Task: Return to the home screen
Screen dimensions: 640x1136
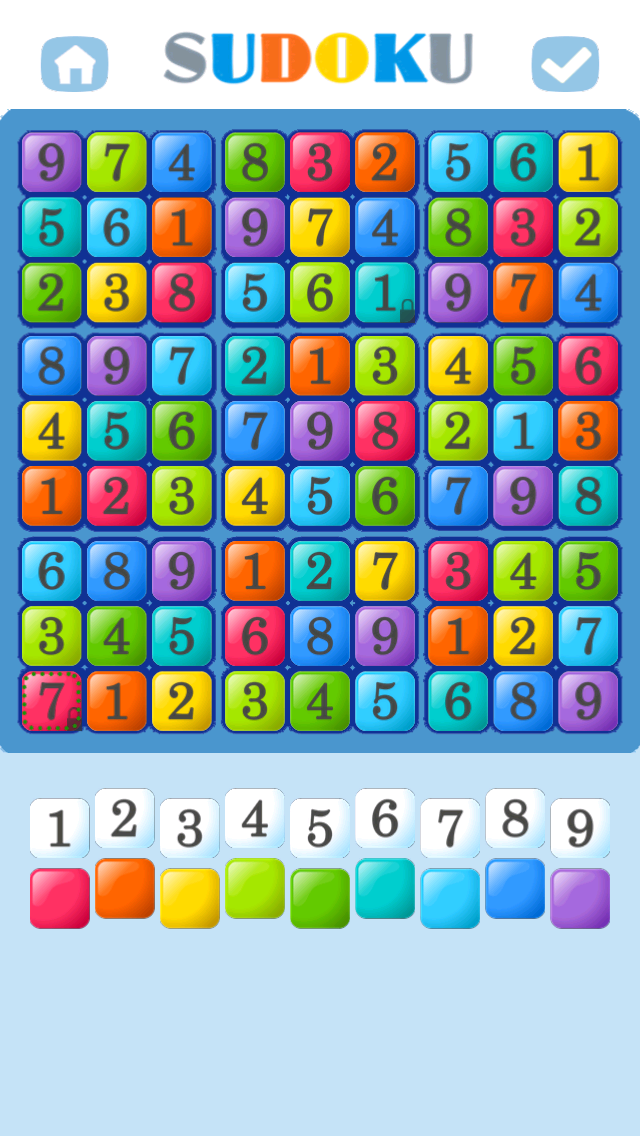Action: tap(75, 64)
